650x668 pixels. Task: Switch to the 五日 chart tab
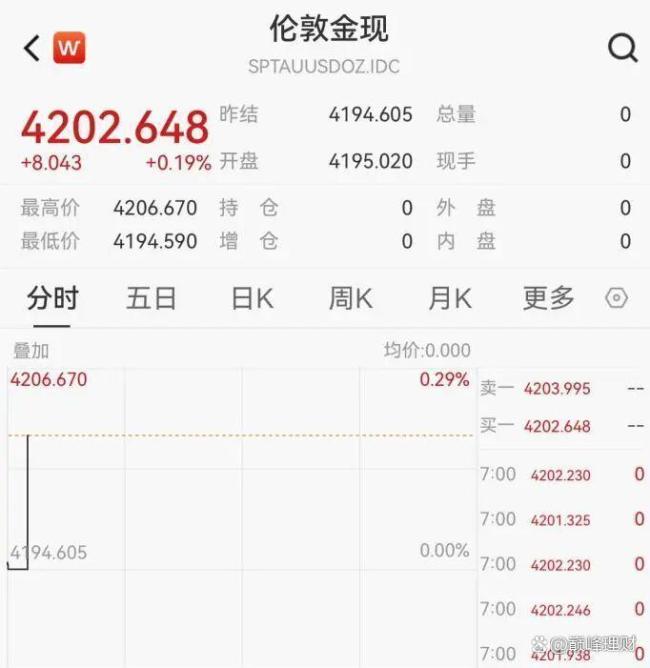click(151, 297)
